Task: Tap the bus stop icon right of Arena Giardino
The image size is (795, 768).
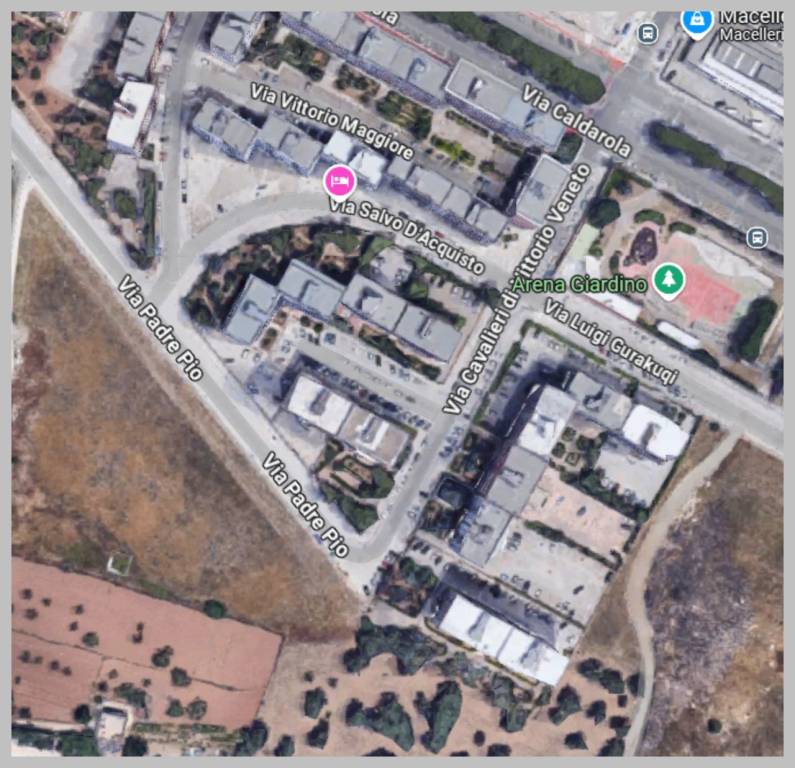Action: [x=757, y=237]
